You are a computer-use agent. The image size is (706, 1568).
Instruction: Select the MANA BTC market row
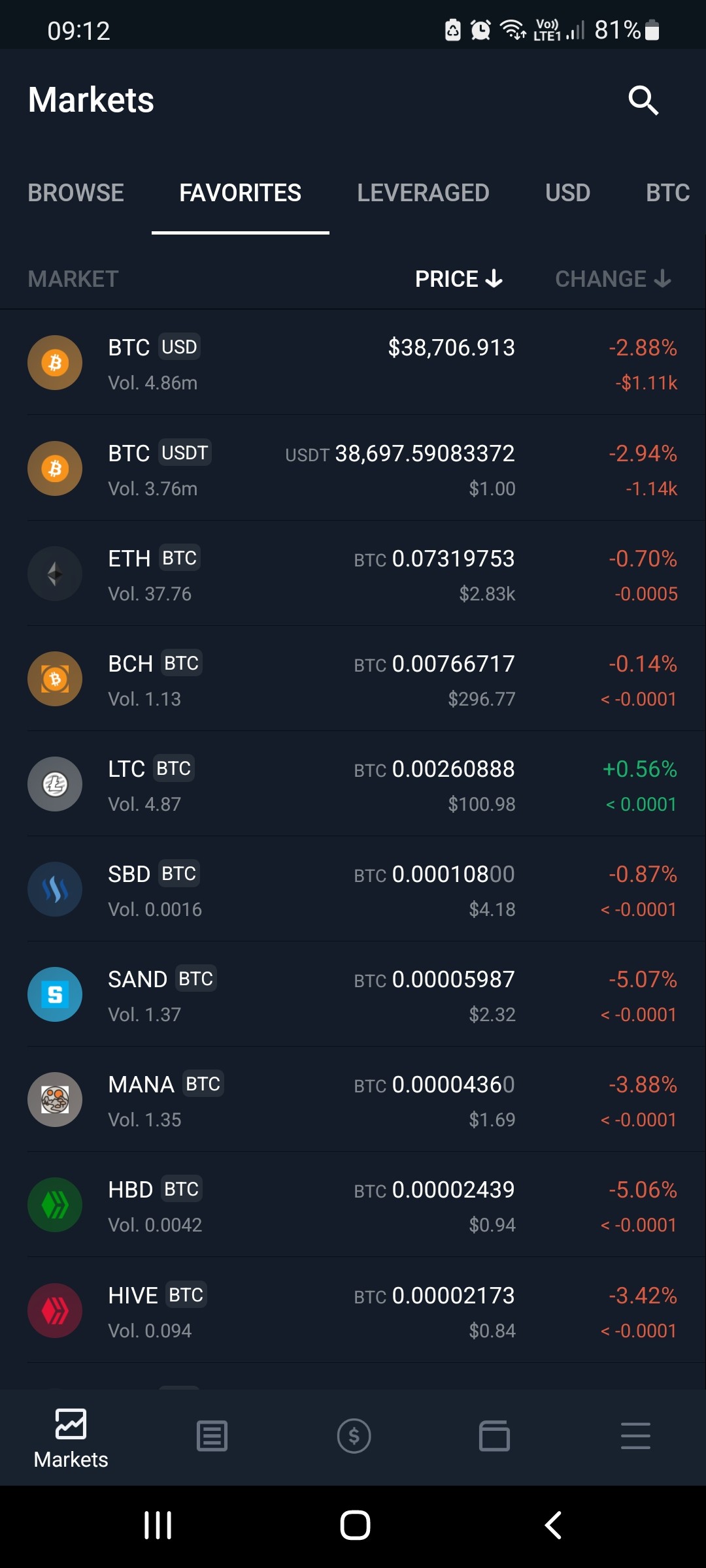click(353, 1100)
